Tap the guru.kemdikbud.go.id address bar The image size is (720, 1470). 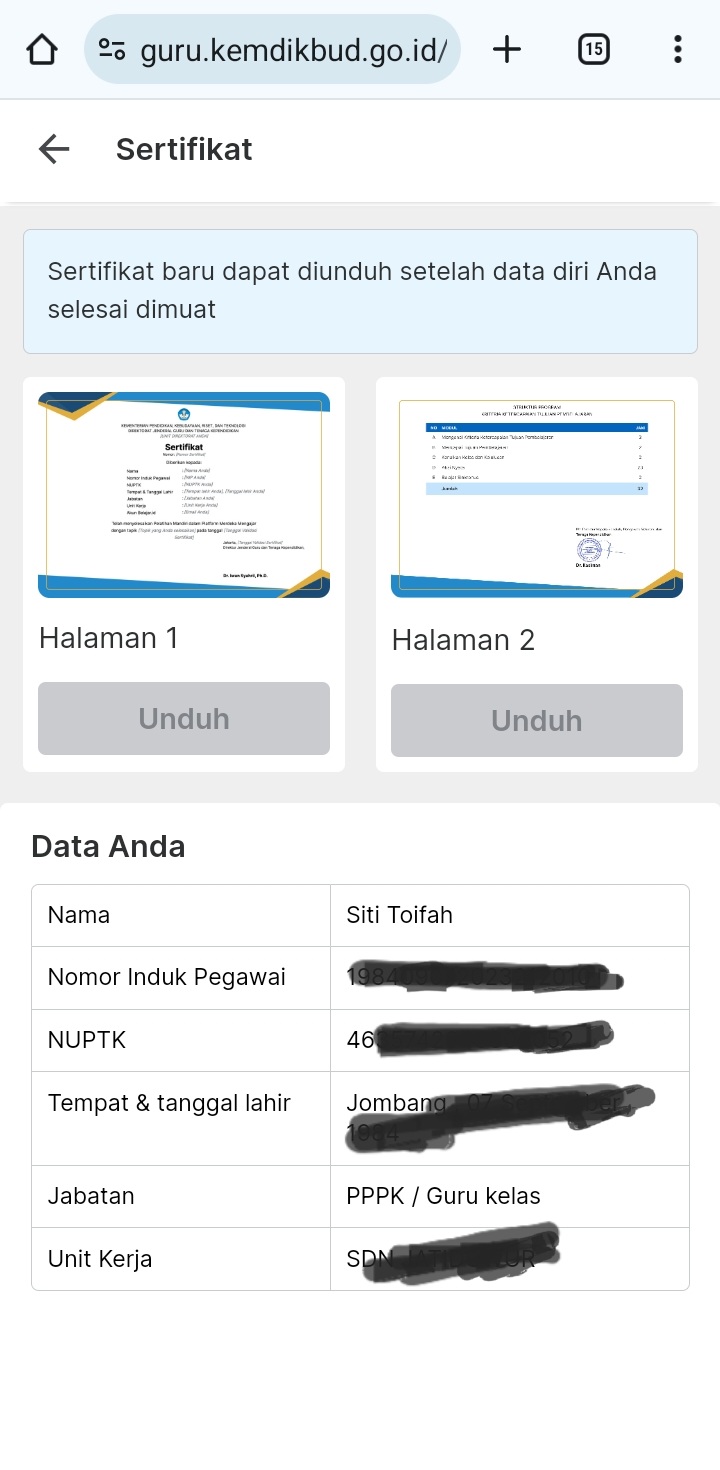click(x=290, y=49)
